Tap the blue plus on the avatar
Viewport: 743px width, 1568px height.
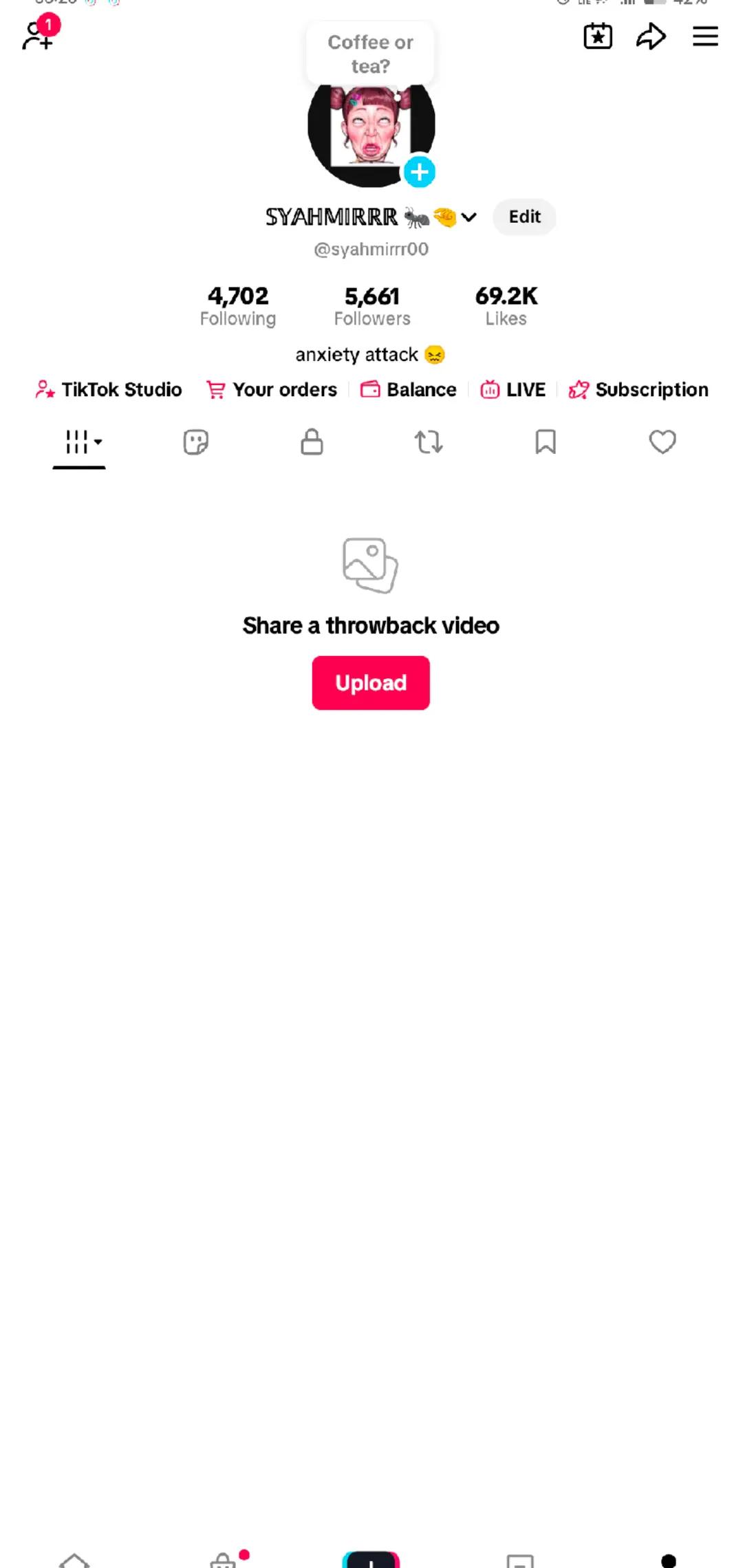coord(419,172)
